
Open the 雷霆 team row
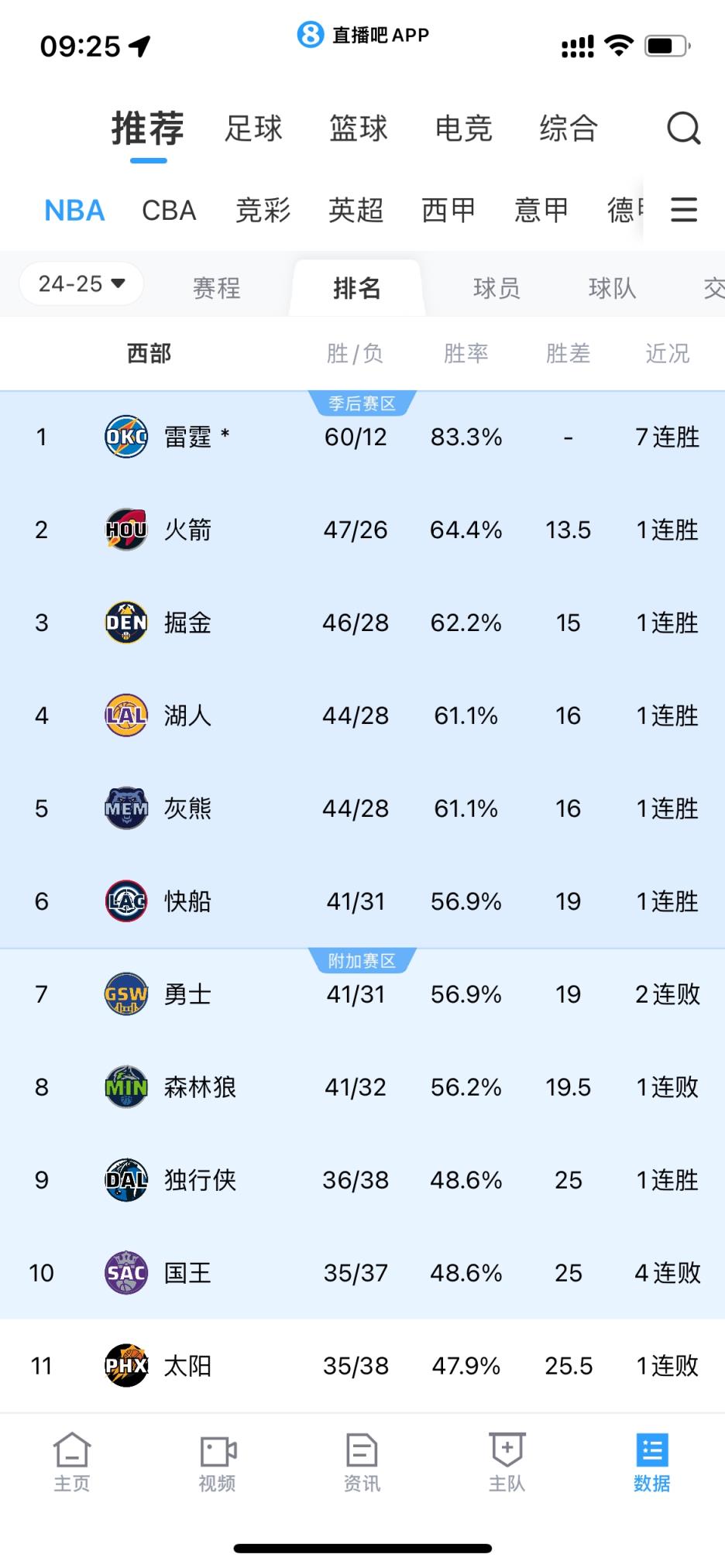[x=362, y=437]
